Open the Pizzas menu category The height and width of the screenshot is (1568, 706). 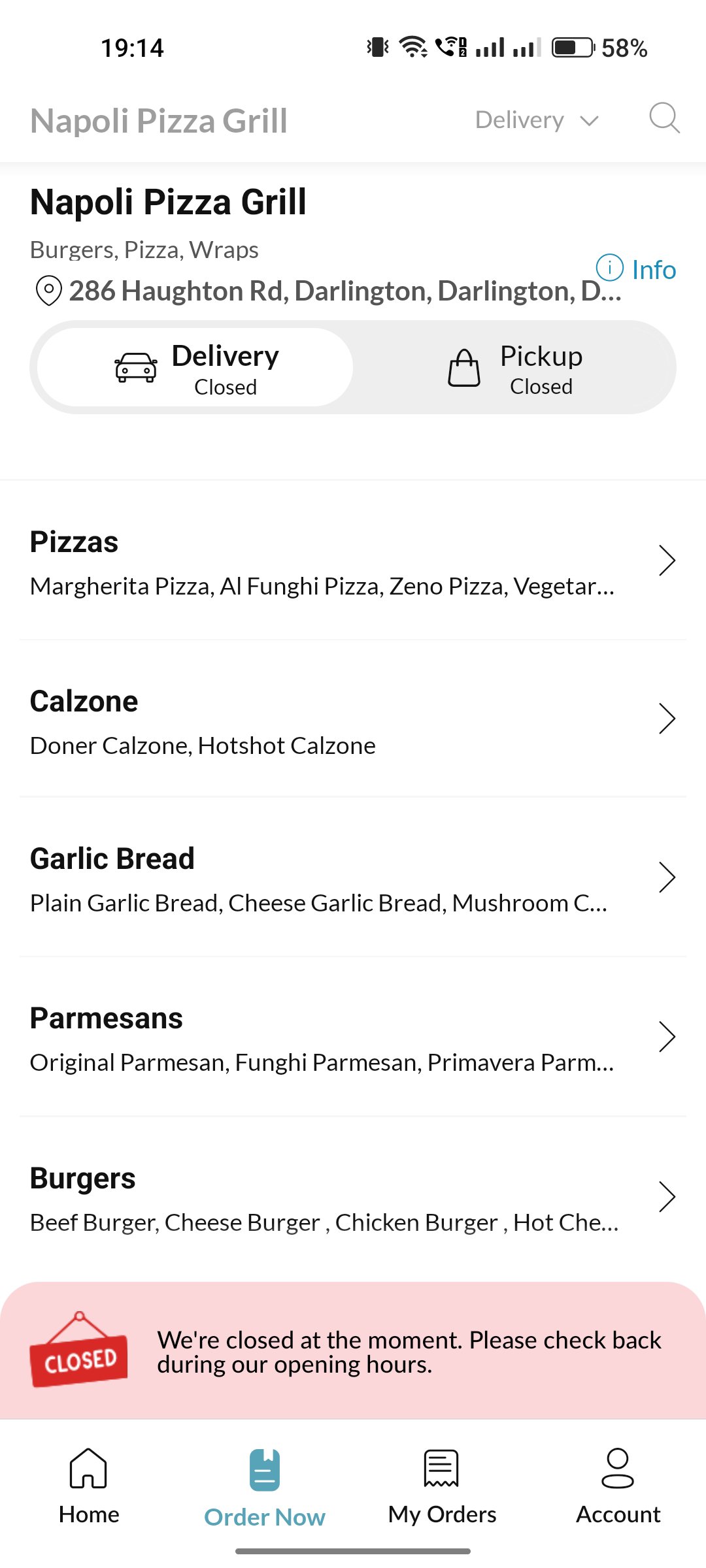click(x=353, y=561)
